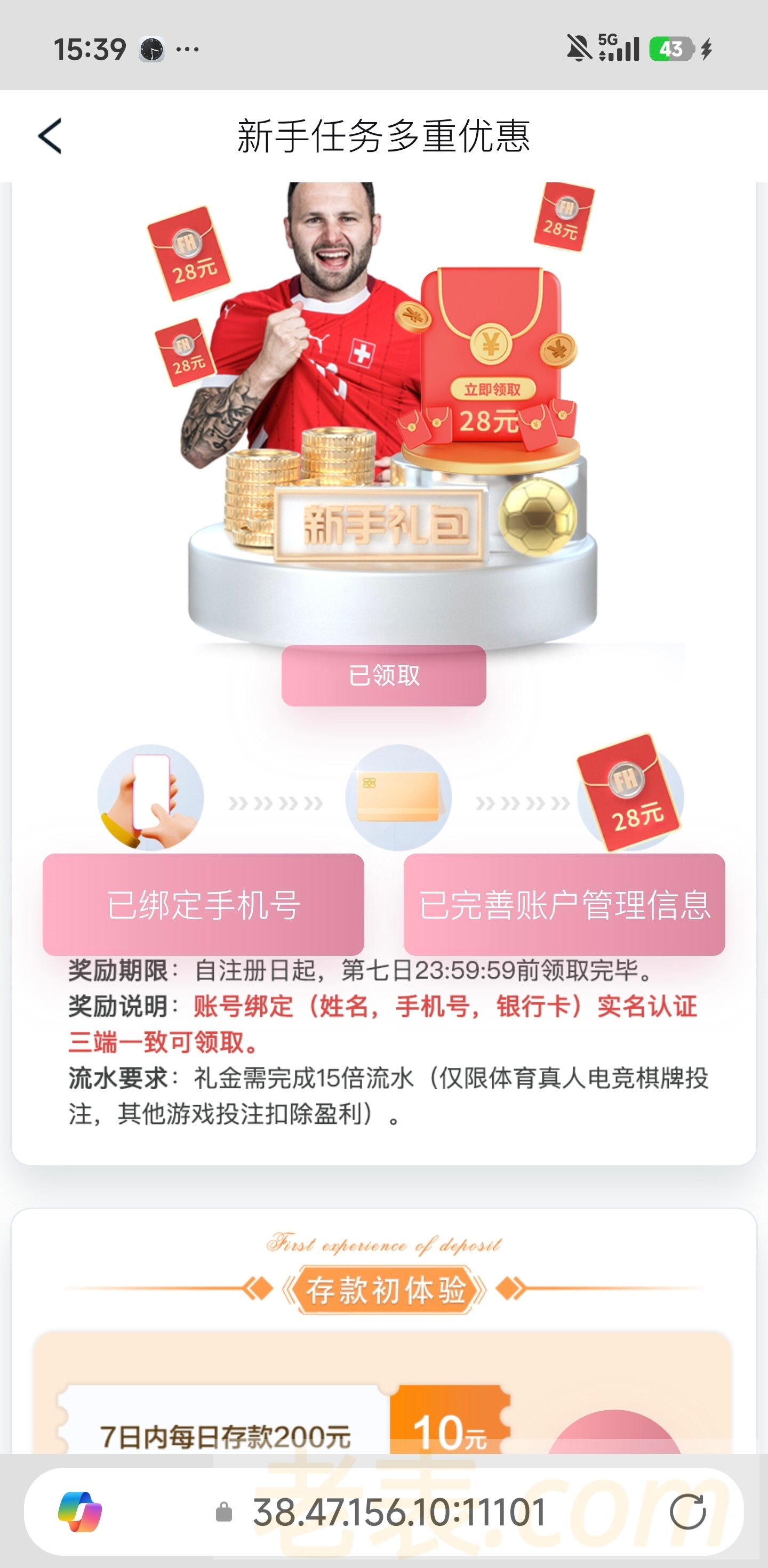Open the Copilot icon in browser bar
768x1568 pixels.
[80, 1511]
